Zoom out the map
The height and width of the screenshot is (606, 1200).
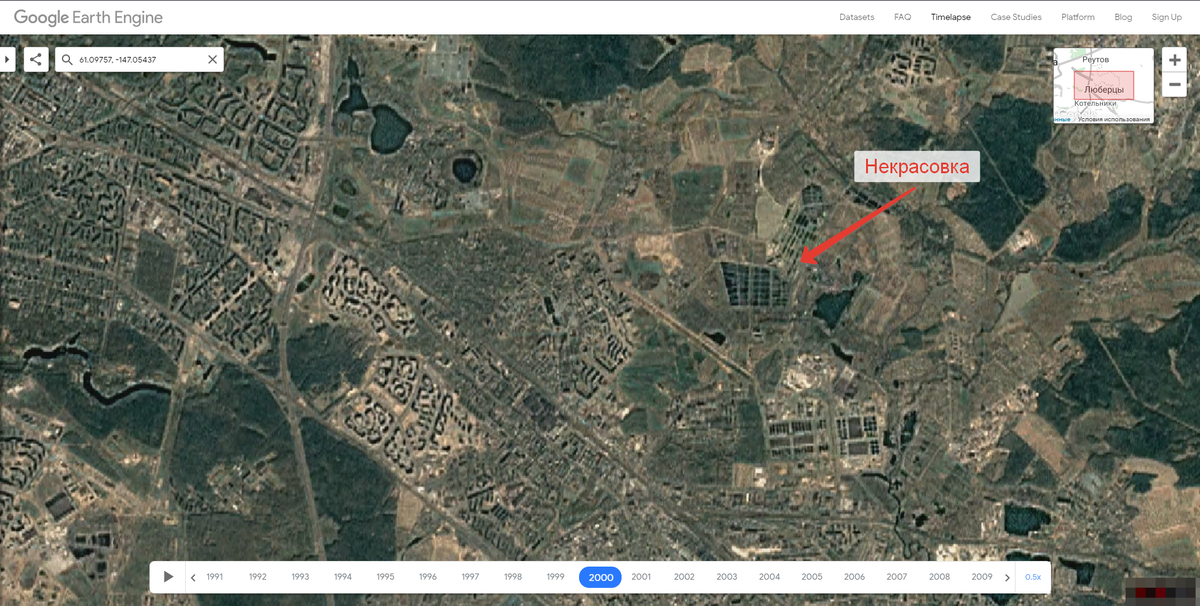tap(1174, 86)
